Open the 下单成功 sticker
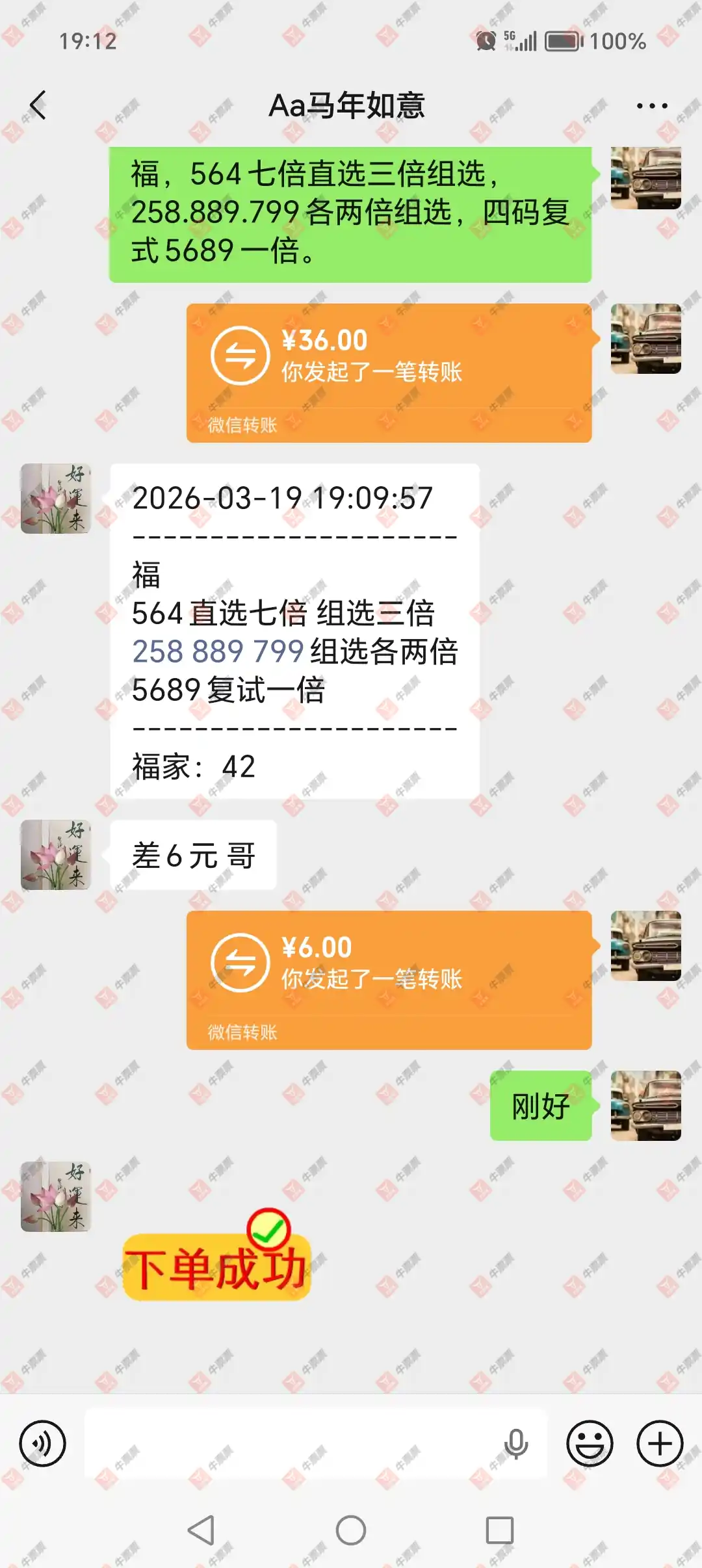This screenshot has width=702, height=1568. (216, 1257)
